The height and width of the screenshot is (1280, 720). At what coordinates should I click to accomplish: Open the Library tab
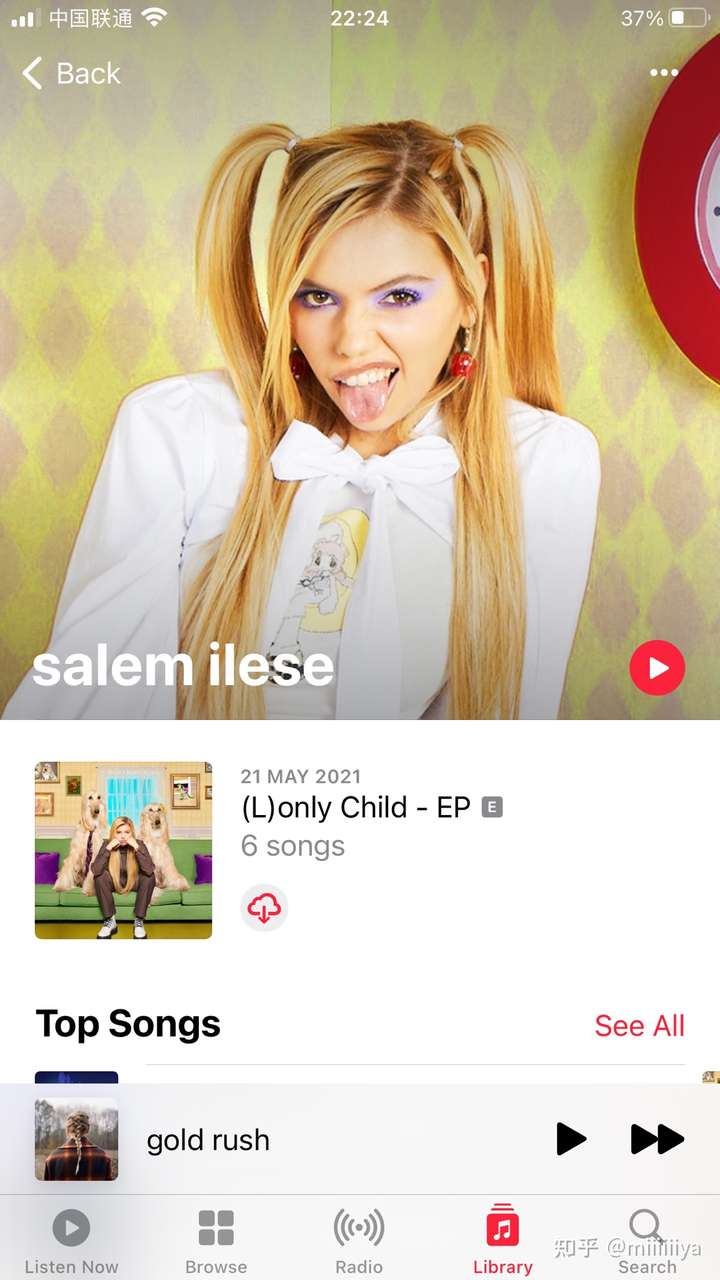click(x=502, y=1240)
